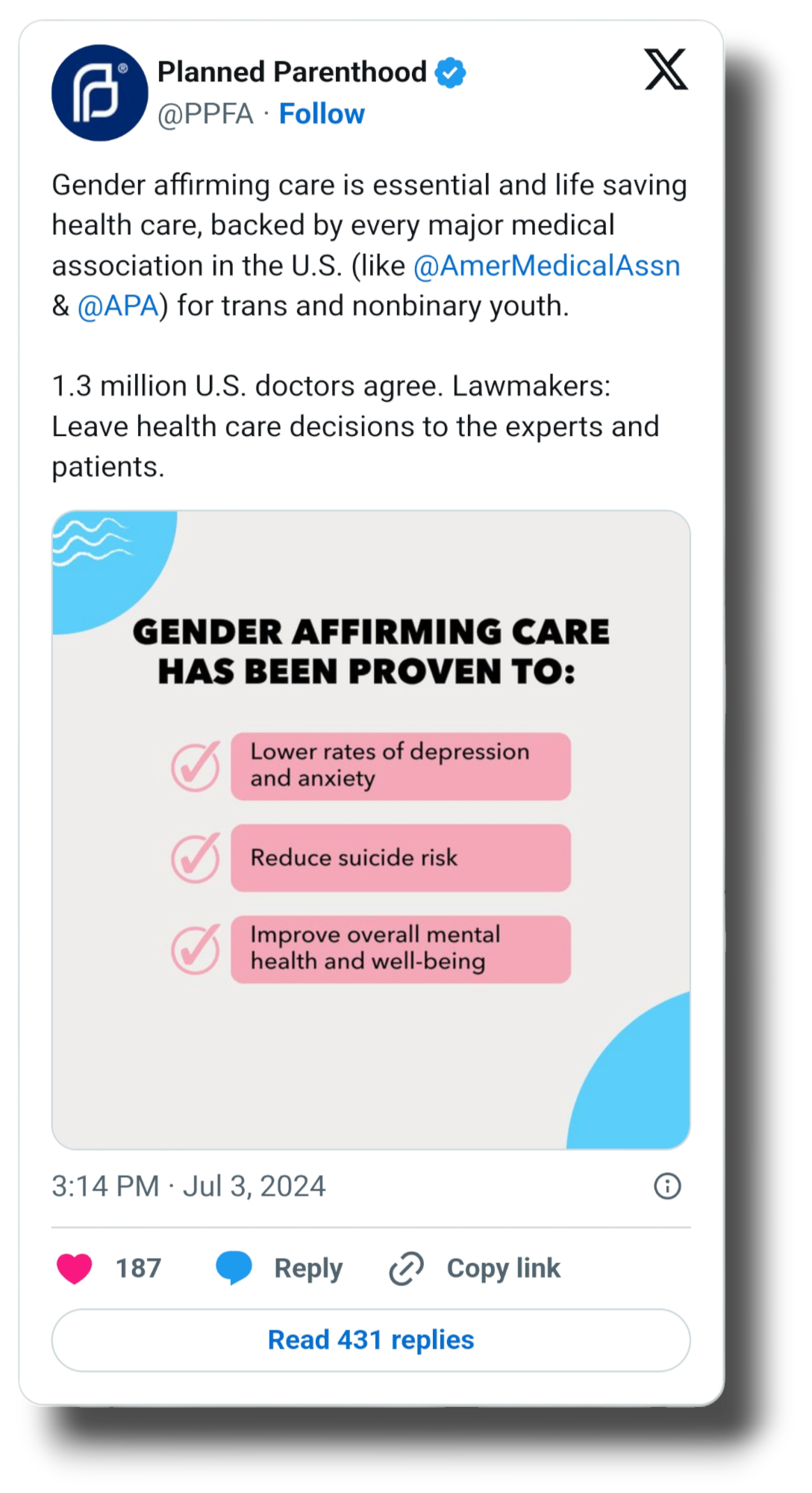Open the tweet info icon
Screen dimensions: 812x1493
pos(667,1186)
